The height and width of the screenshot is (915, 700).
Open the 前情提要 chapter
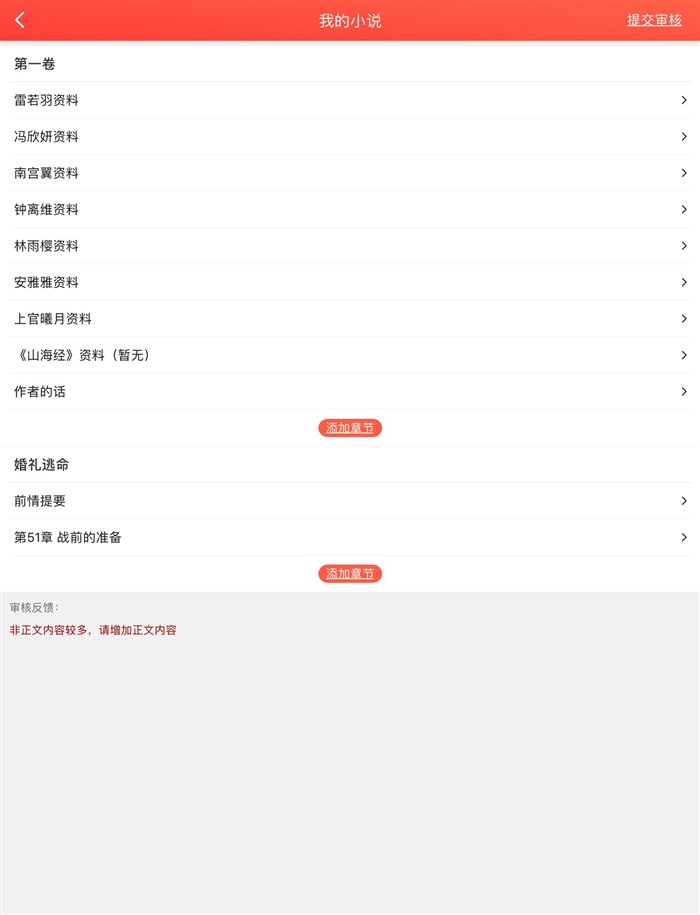click(x=350, y=501)
